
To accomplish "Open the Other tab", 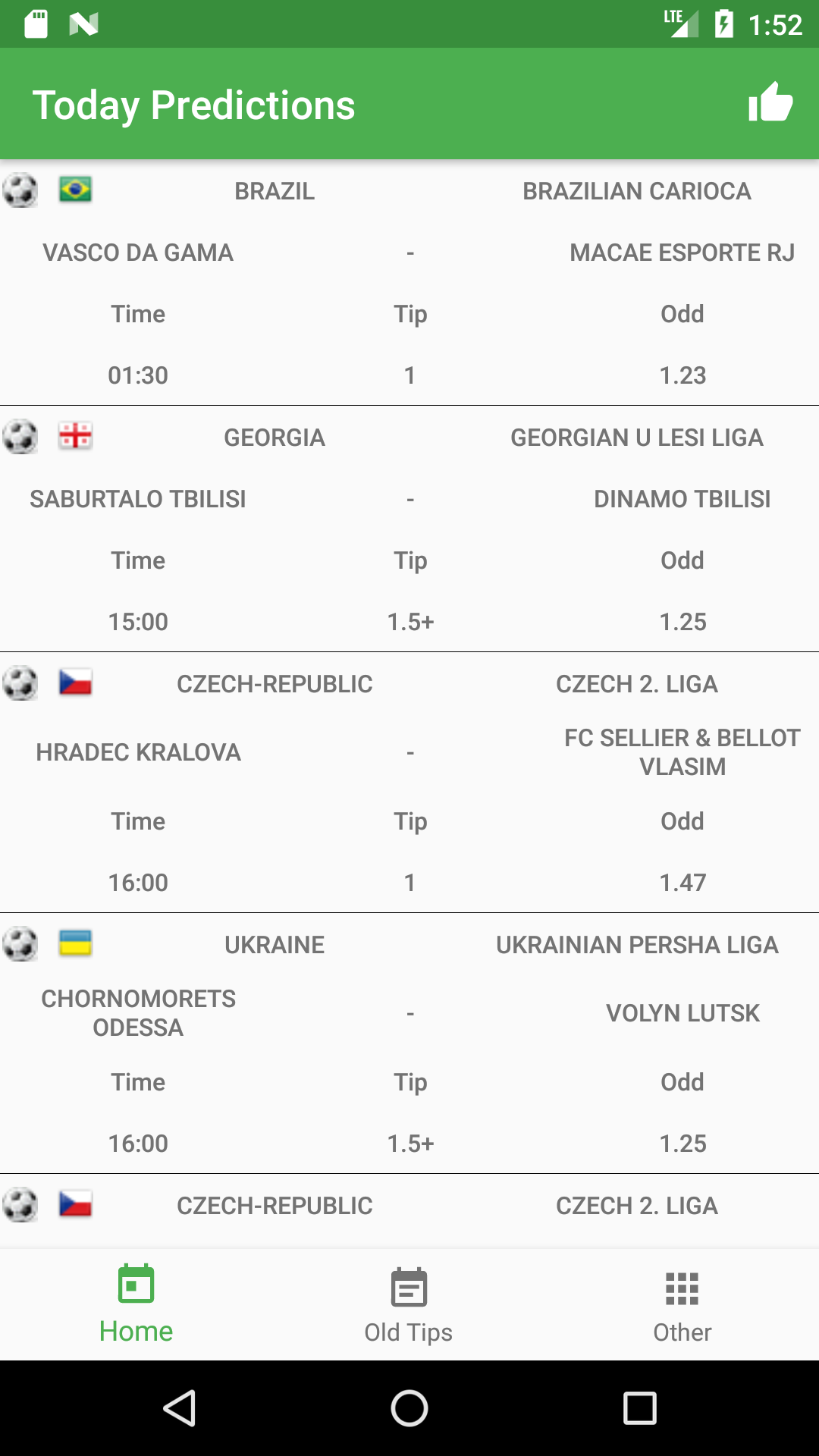I will (x=682, y=1304).
